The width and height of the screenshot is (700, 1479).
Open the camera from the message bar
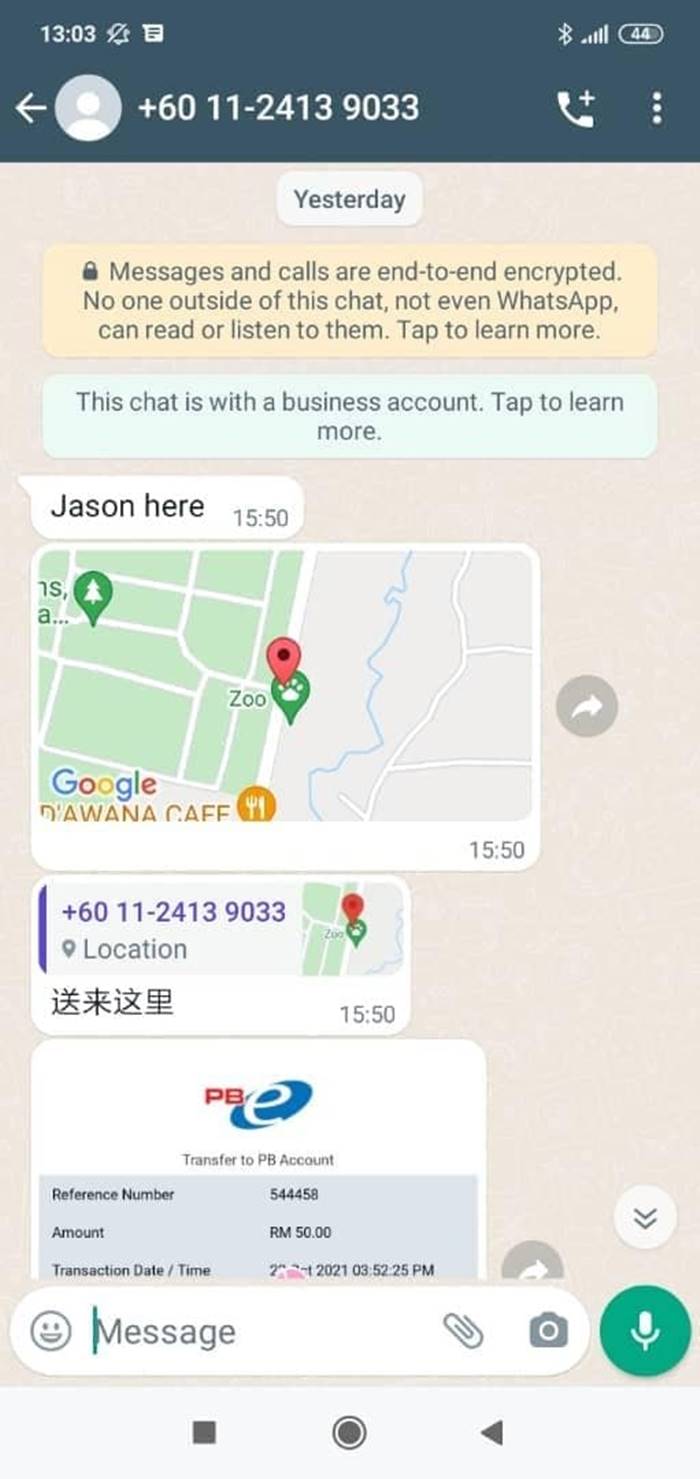(548, 1331)
